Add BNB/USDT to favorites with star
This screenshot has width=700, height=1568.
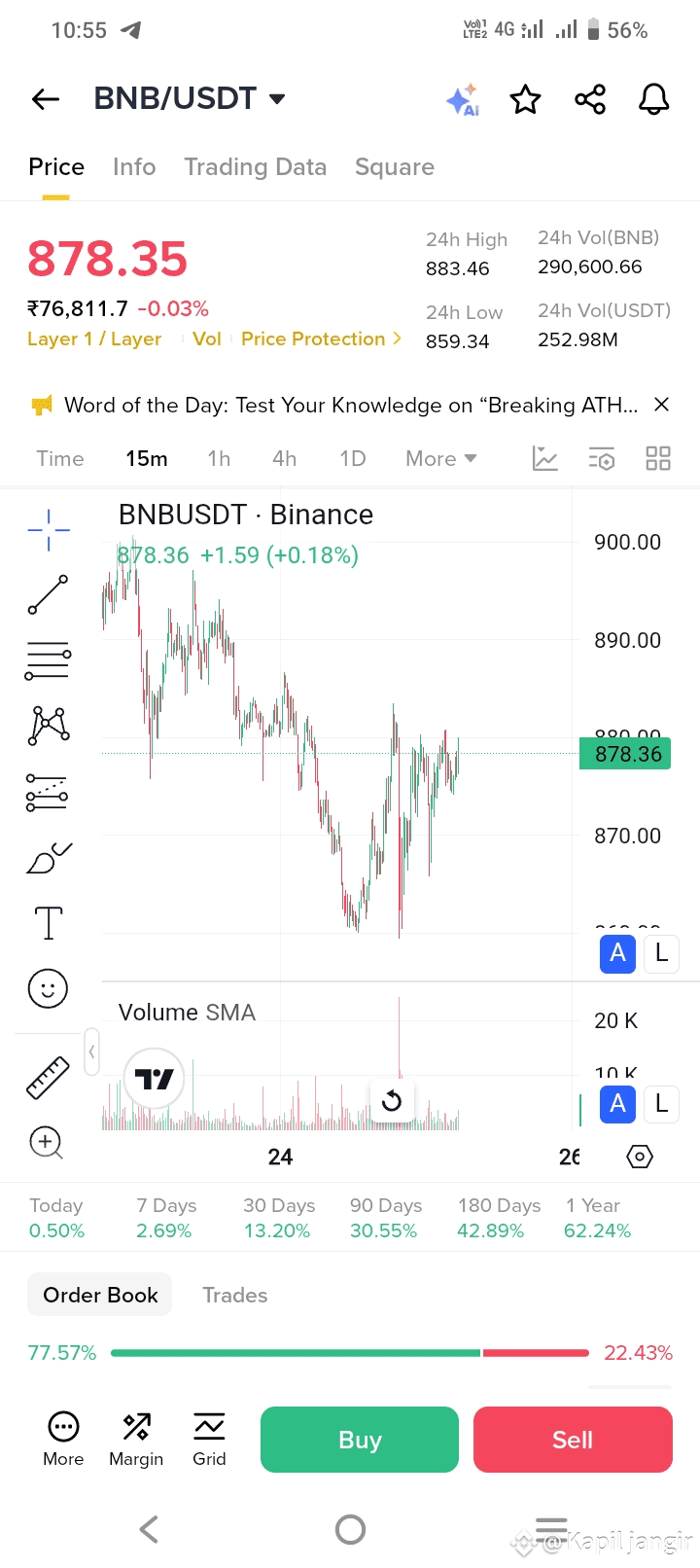tap(526, 99)
